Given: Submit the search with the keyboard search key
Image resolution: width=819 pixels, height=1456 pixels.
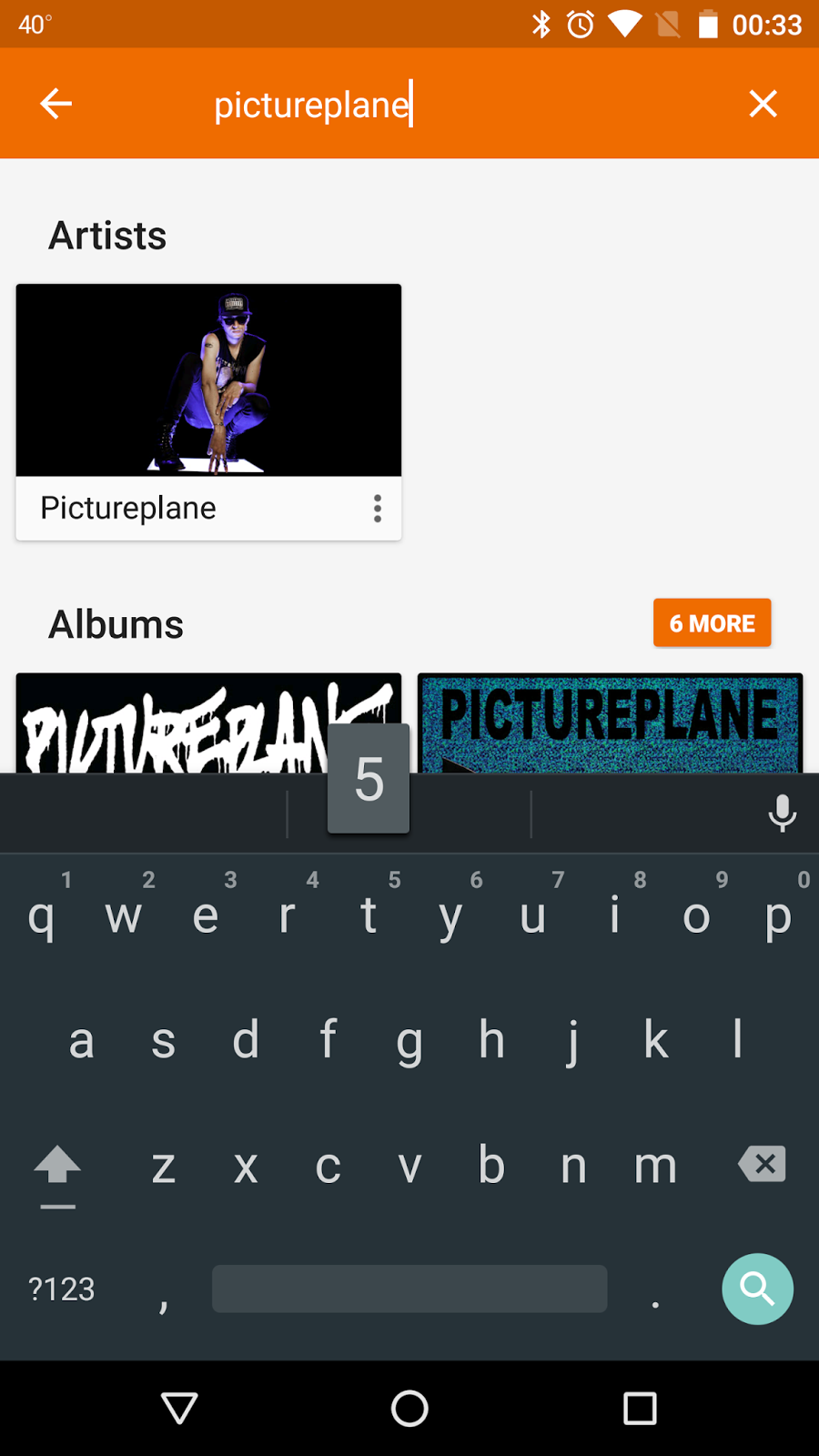Looking at the screenshot, I should pos(757,1289).
